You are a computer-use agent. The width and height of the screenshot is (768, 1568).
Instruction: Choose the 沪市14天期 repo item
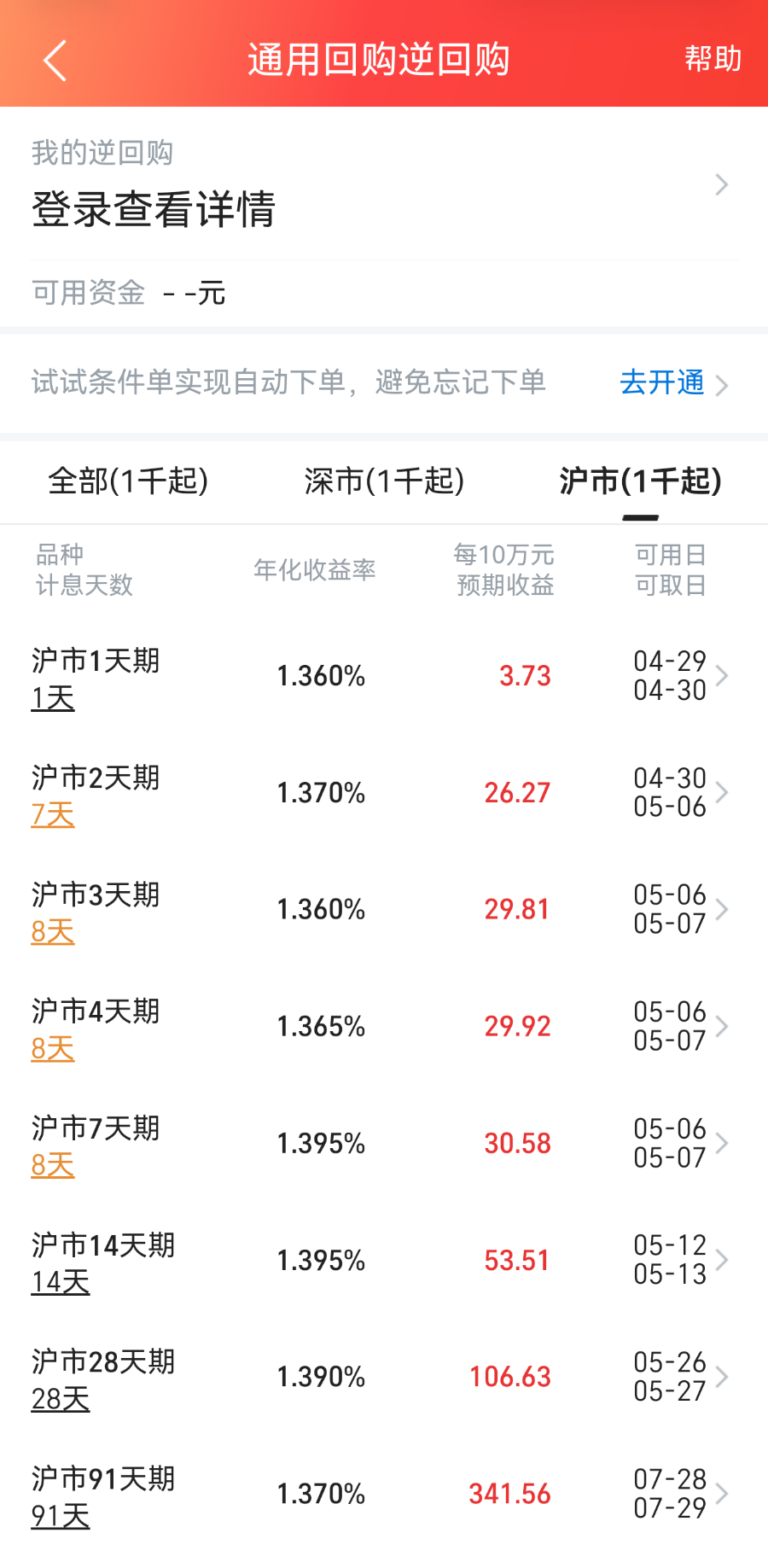tap(384, 1260)
